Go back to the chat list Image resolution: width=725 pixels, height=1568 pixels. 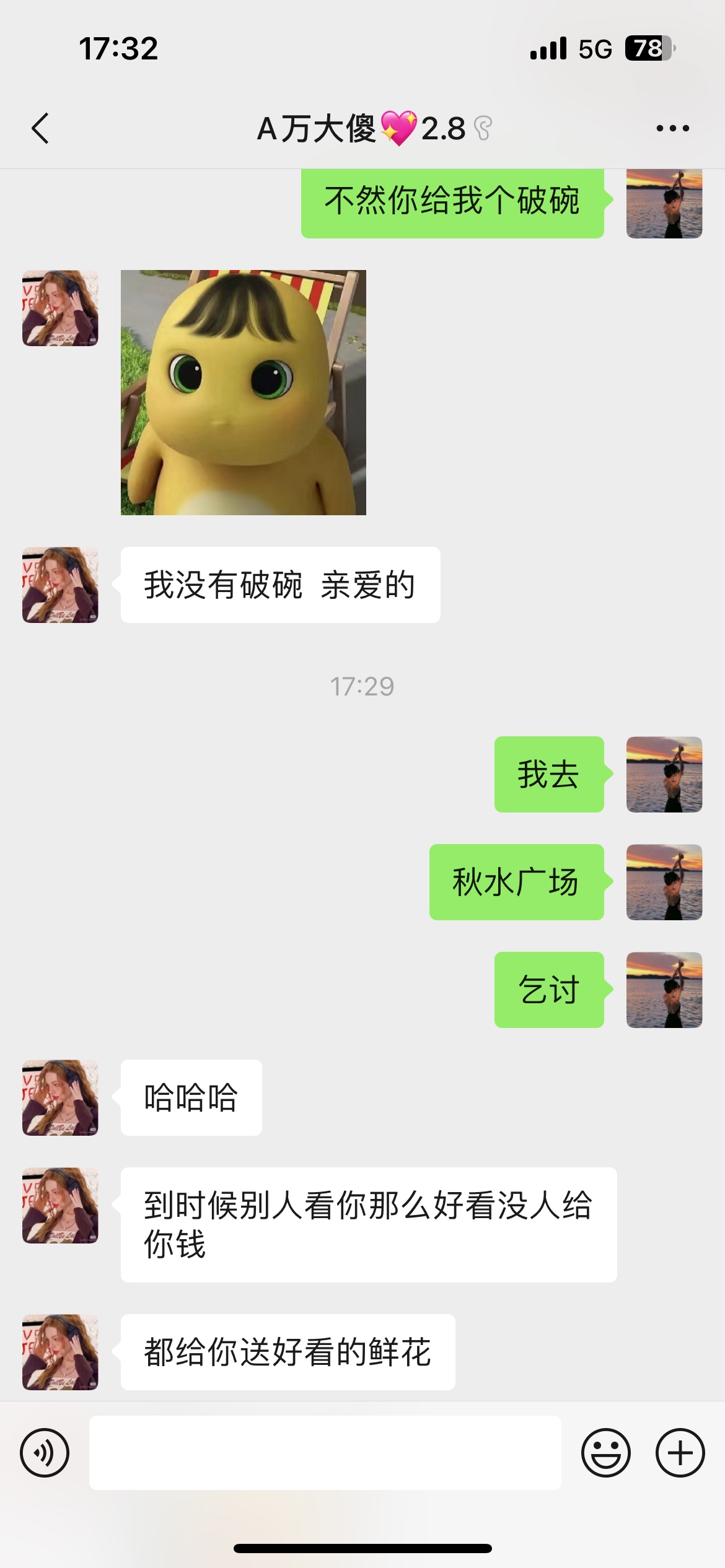pyautogui.click(x=40, y=129)
